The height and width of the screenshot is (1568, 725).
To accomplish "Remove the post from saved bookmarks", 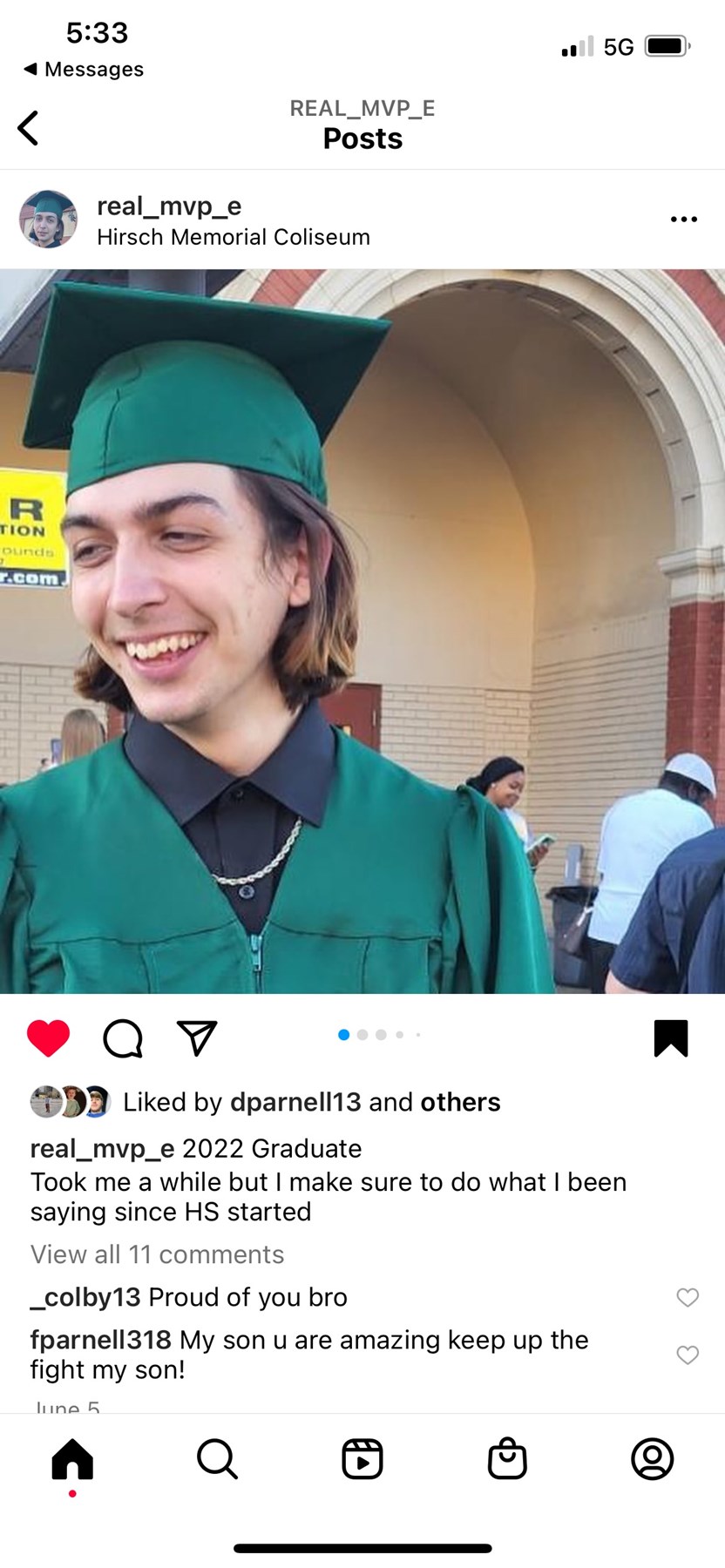I will [671, 1037].
